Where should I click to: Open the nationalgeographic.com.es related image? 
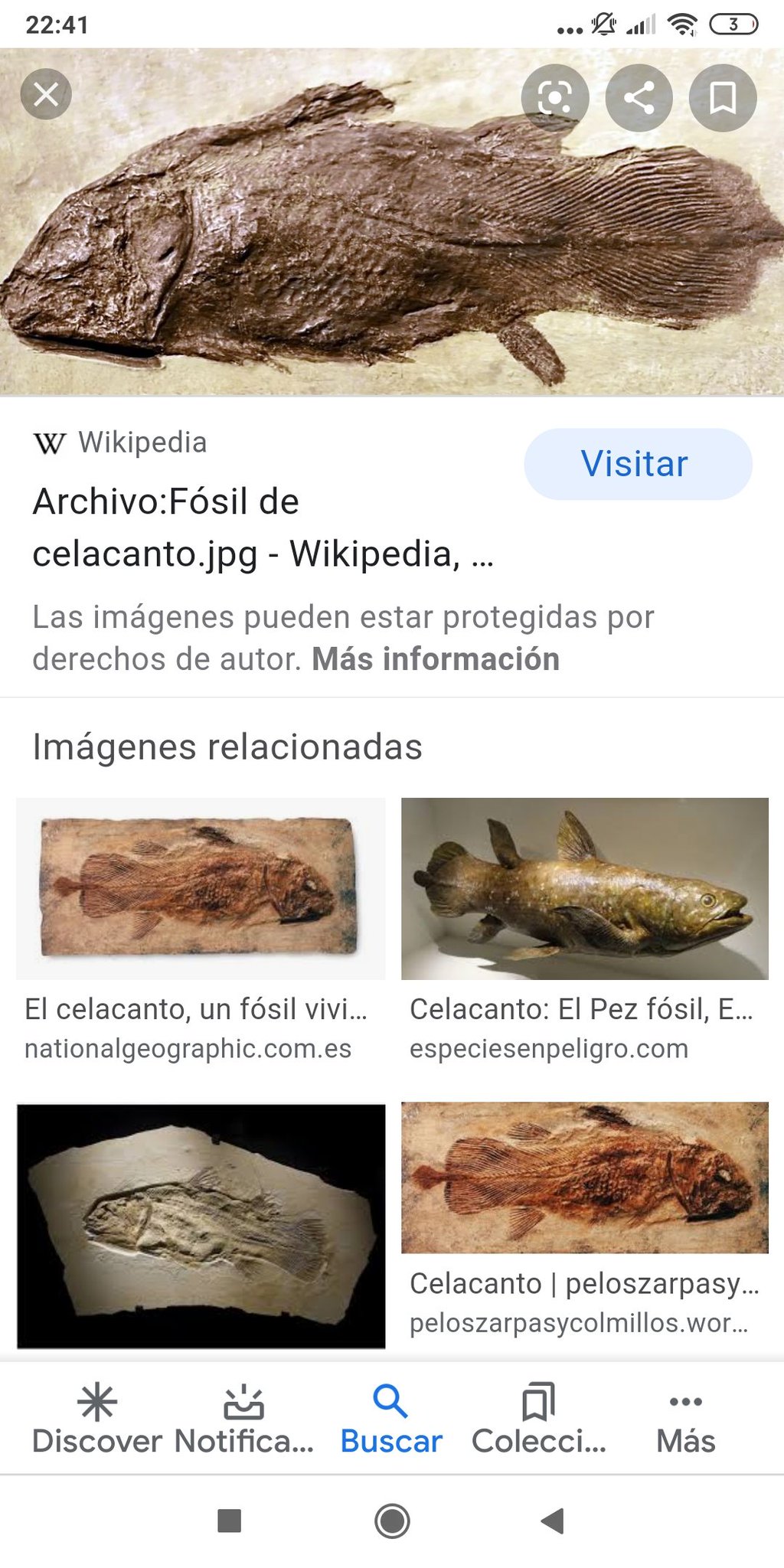click(x=201, y=888)
